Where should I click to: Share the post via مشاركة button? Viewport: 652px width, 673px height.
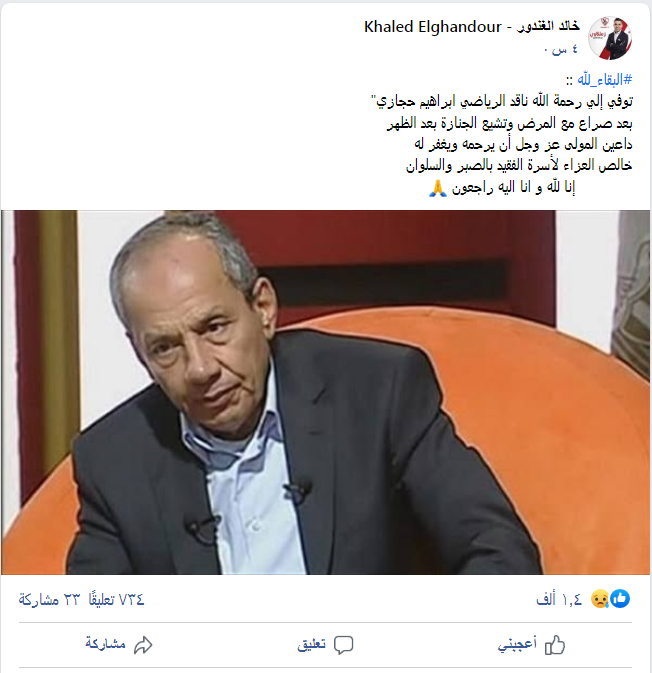tap(118, 645)
